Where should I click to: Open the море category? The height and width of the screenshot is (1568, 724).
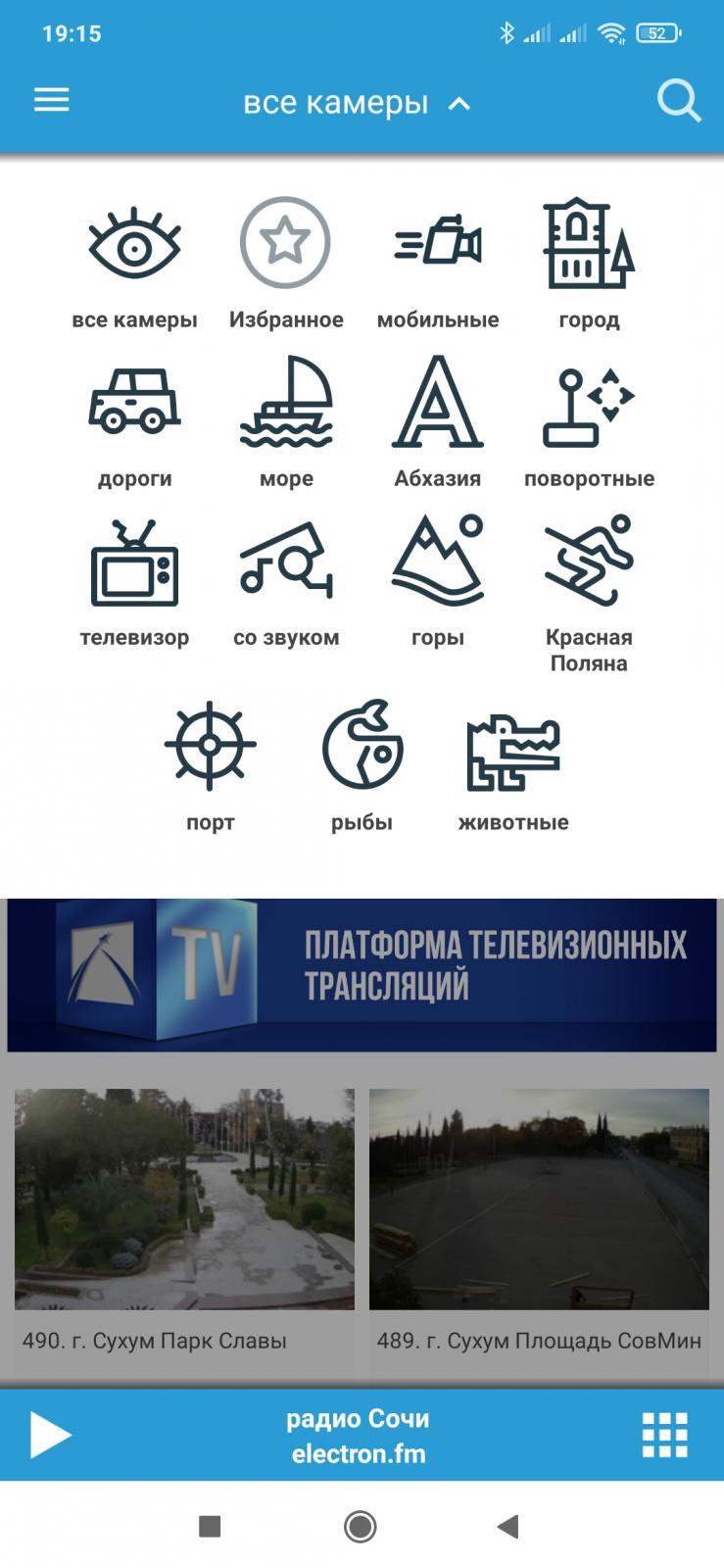click(286, 423)
